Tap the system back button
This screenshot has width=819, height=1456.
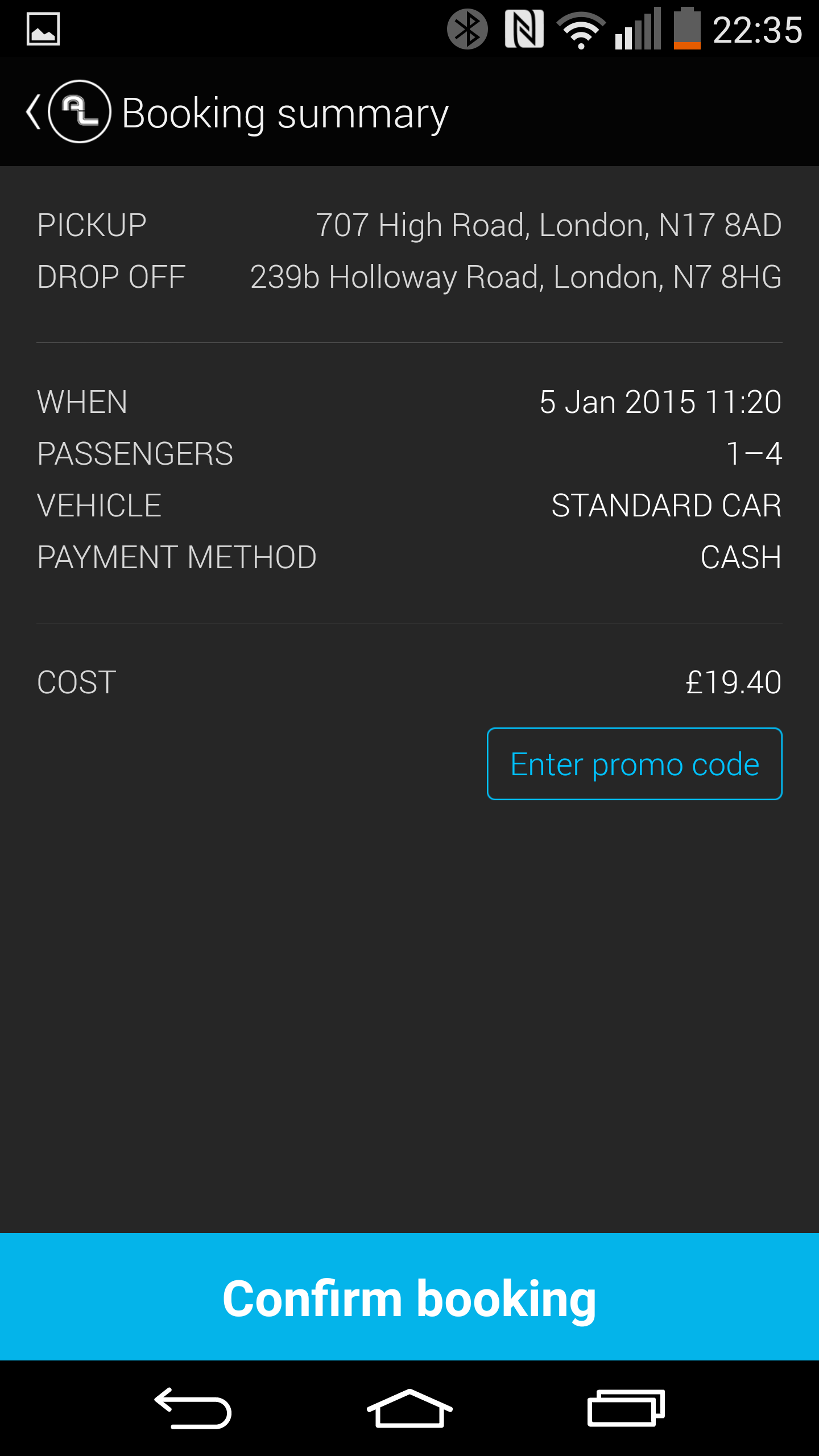[x=193, y=1408]
